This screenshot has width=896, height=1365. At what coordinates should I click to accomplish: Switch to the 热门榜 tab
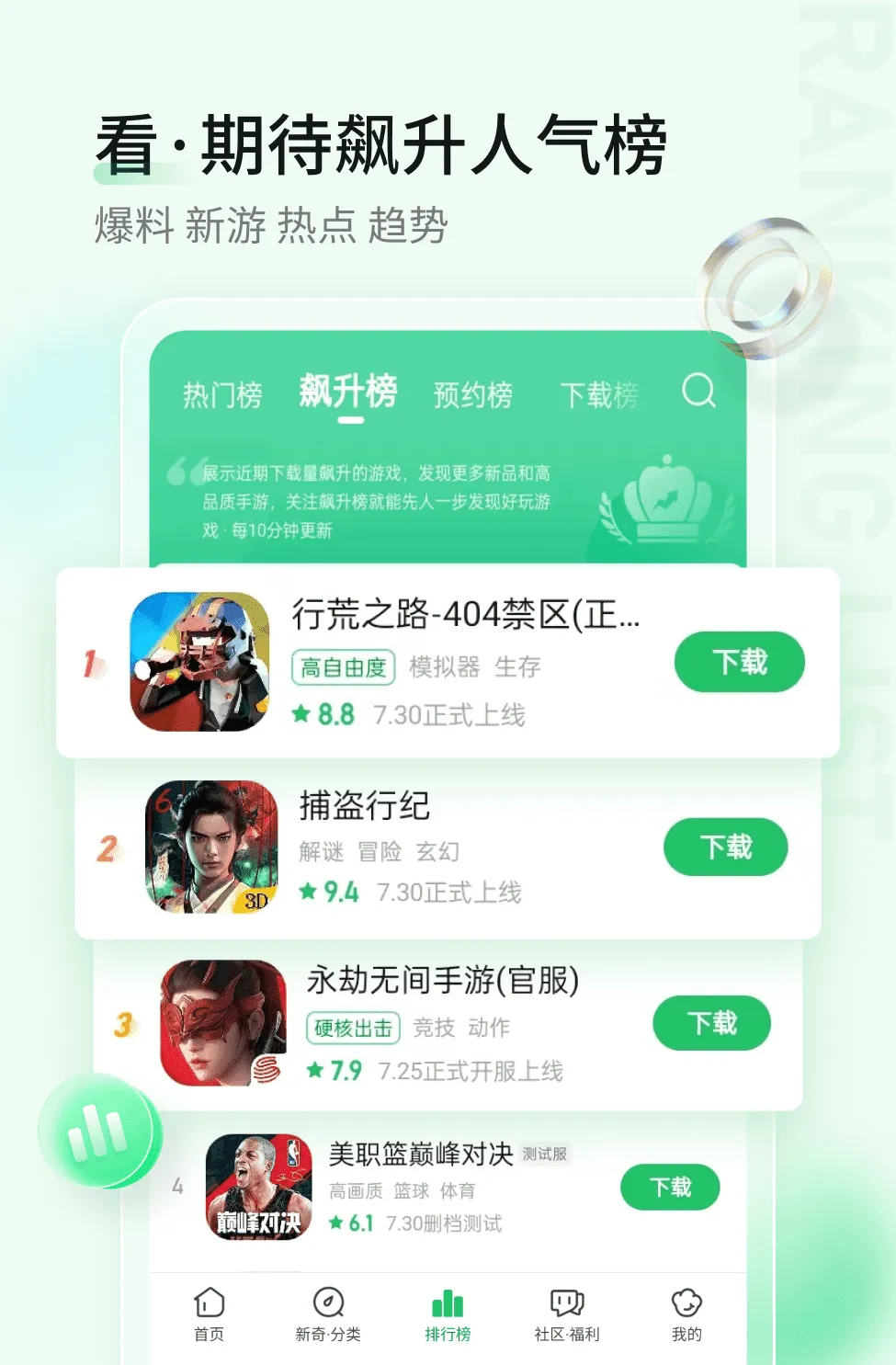(221, 394)
